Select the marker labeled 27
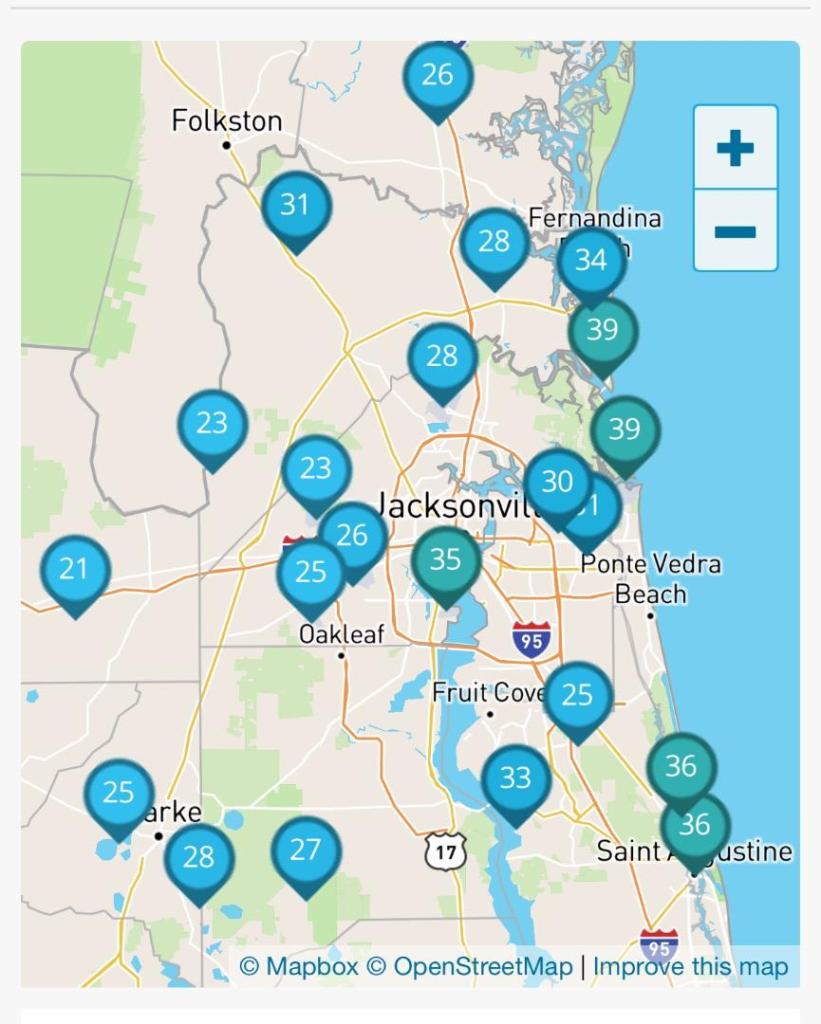Image resolution: width=821 pixels, height=1024 pixels. point(305,850)
